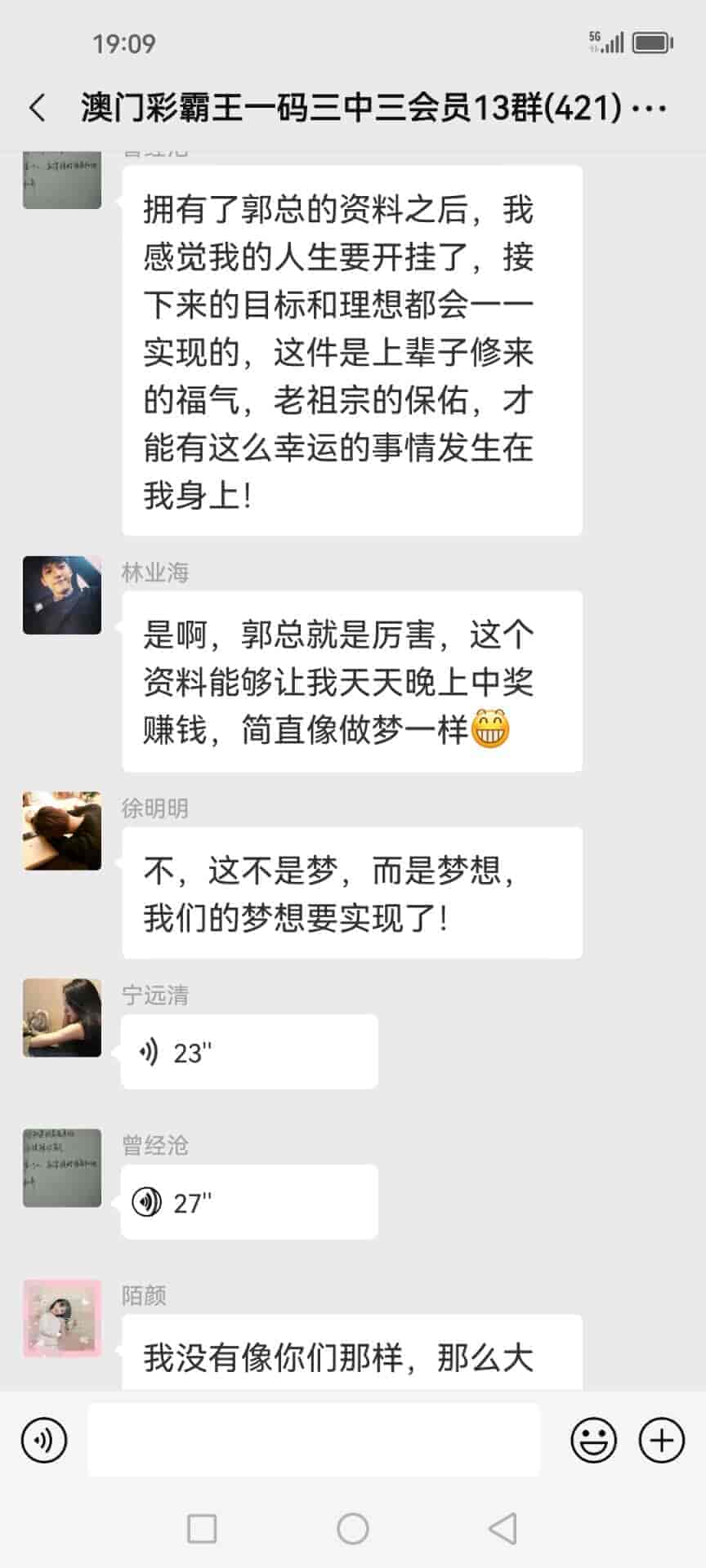Open the emoji picker
706x1568 pixels.
coord(593,1440)
